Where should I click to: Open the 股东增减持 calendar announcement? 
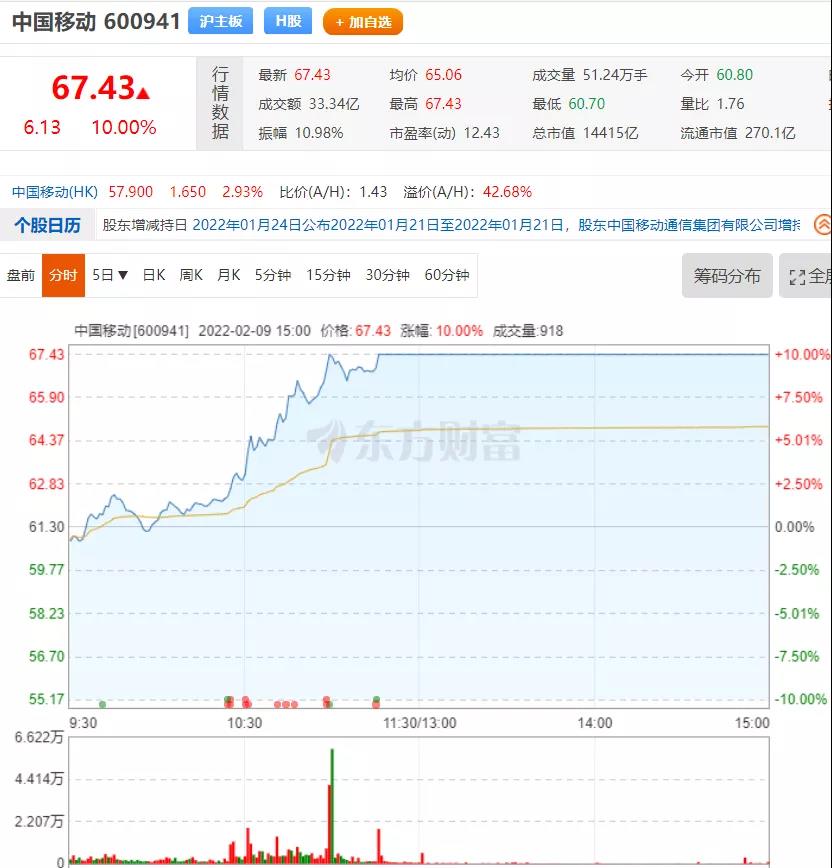[x=450, y=225]
